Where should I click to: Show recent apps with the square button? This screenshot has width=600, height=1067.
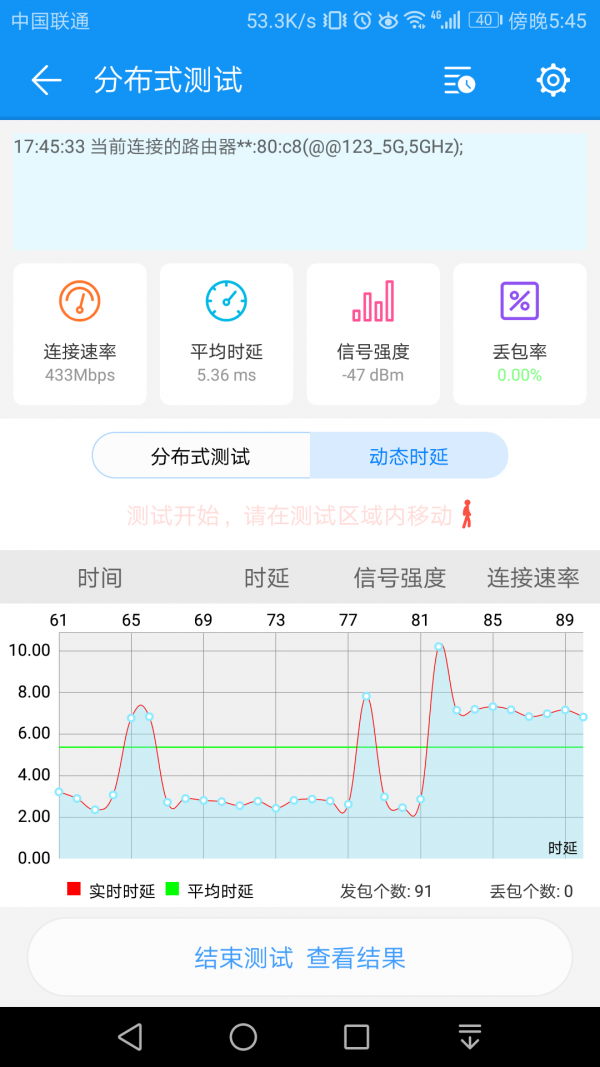tap(357, 1037)
